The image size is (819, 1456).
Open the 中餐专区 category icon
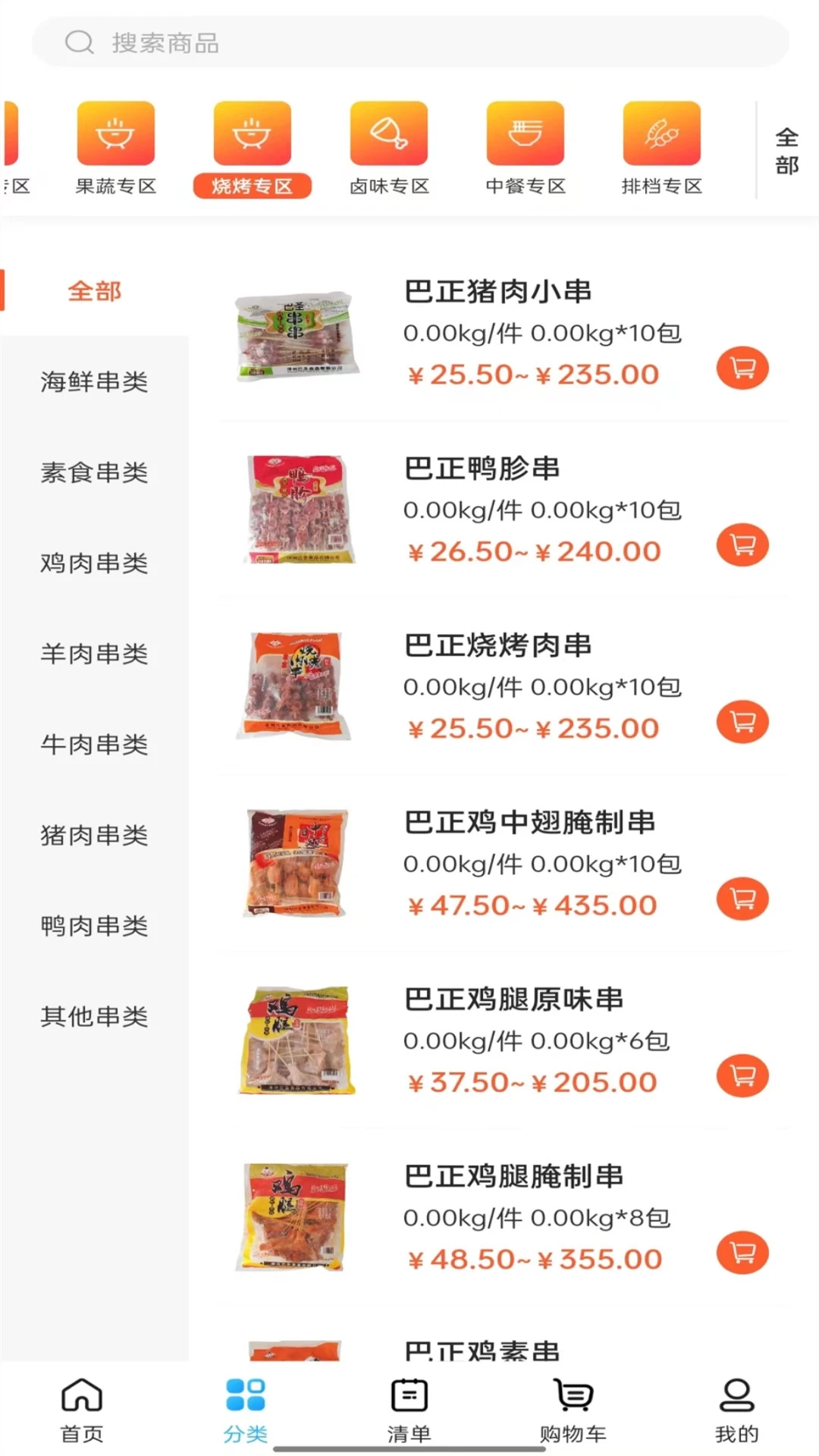point(525,148)
